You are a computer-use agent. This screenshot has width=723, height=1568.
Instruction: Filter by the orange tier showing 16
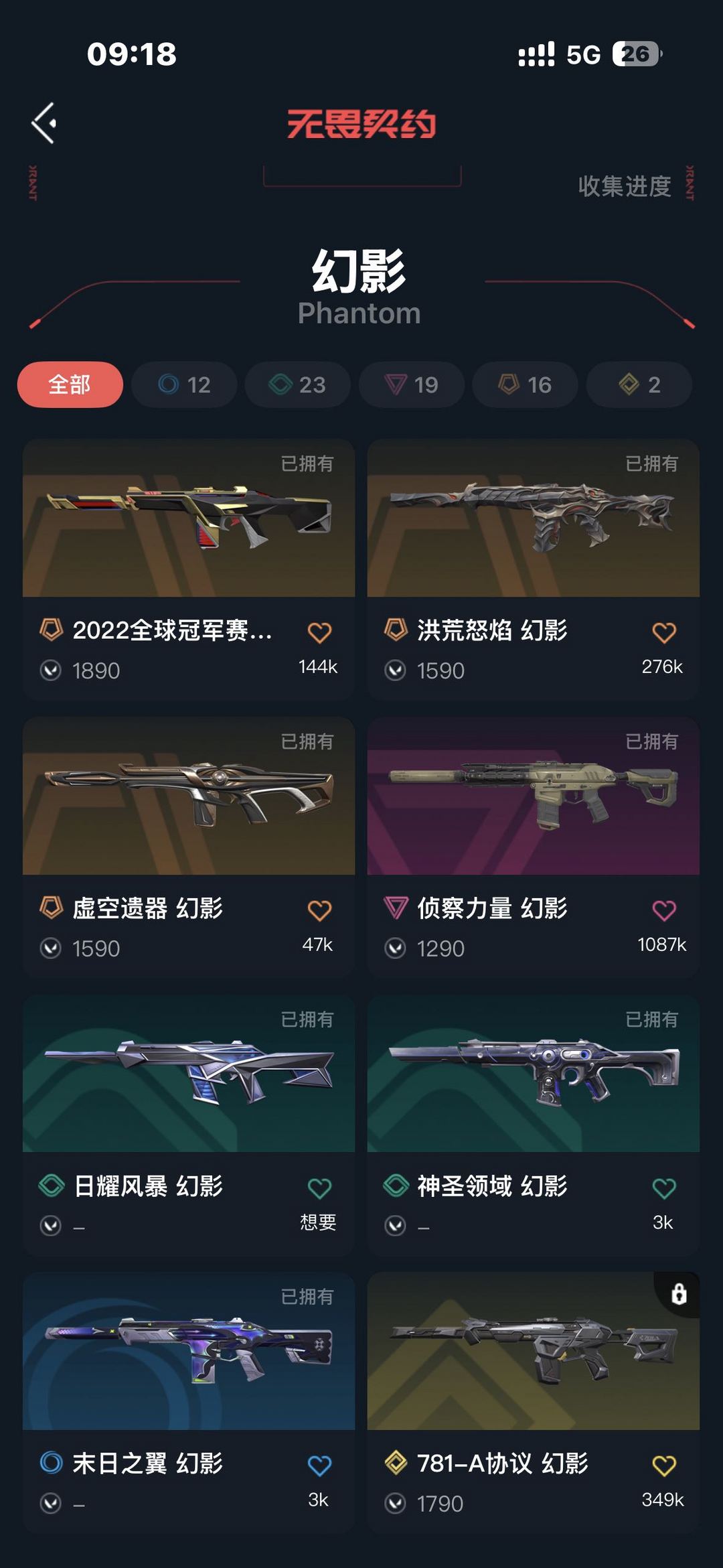[x=525, y=384]
